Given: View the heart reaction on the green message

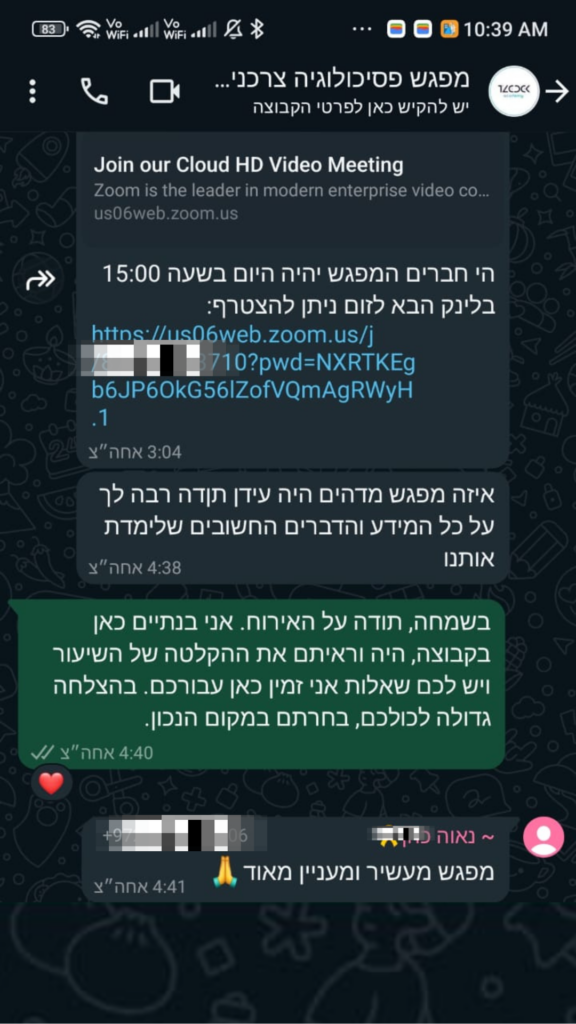Looking at the screenshot, I should pos(52,782).
